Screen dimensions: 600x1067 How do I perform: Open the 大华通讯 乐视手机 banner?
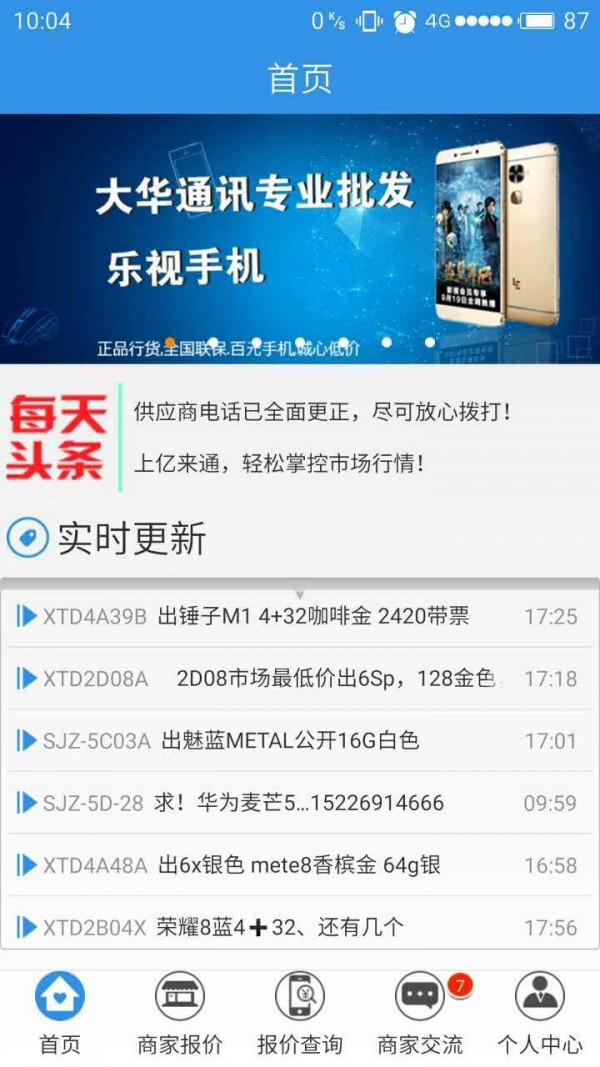pyautogui.click(x=300, y=238)
